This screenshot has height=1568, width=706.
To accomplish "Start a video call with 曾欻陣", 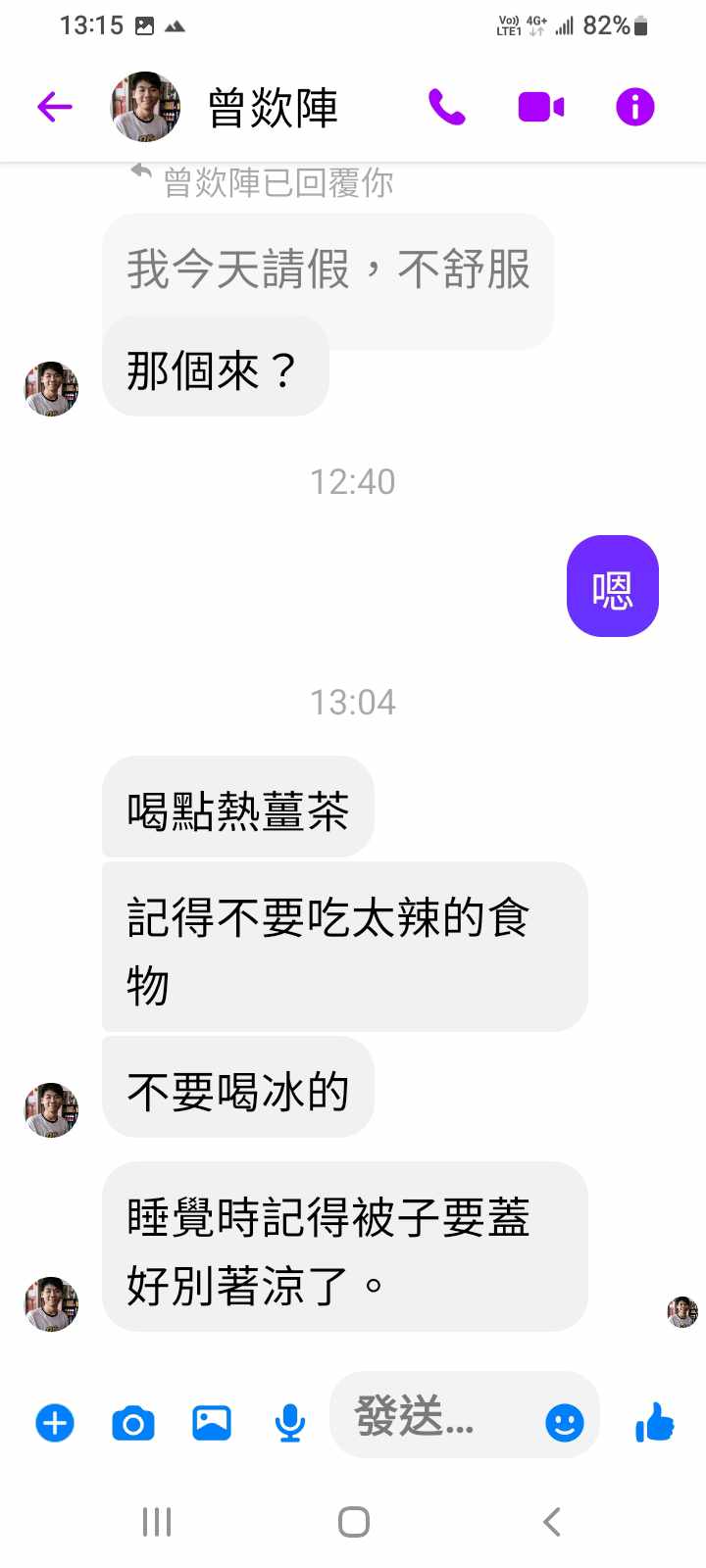I will point(541,107).
